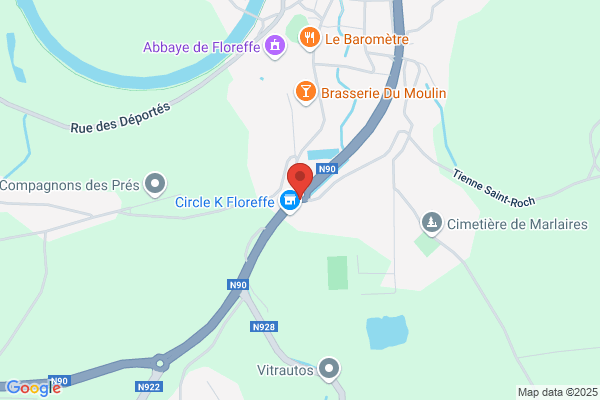600x400 pixels.
Task: Open Circle K Floreffe place marker
Action: point(290,201)
